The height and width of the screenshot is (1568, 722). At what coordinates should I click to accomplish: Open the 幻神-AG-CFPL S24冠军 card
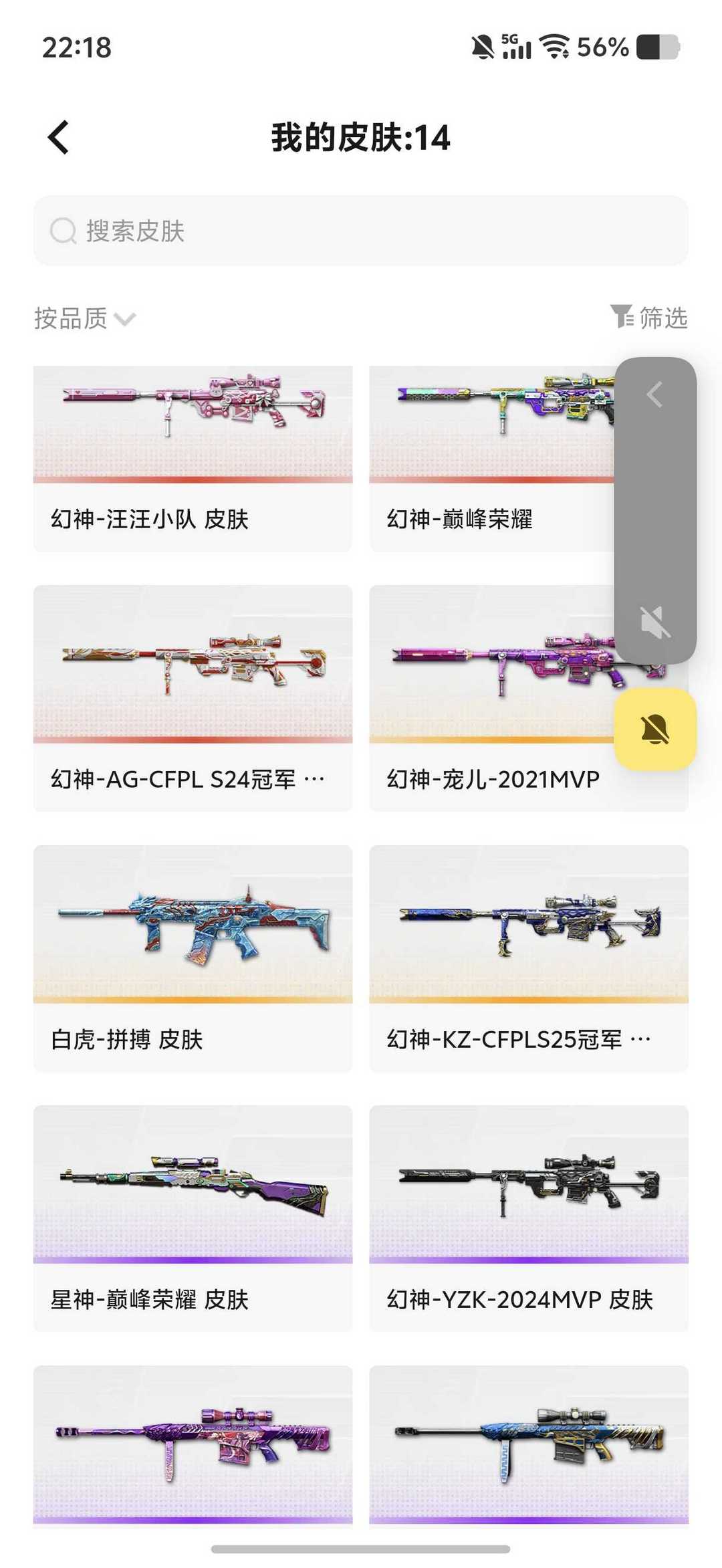[x=193, y=697]
